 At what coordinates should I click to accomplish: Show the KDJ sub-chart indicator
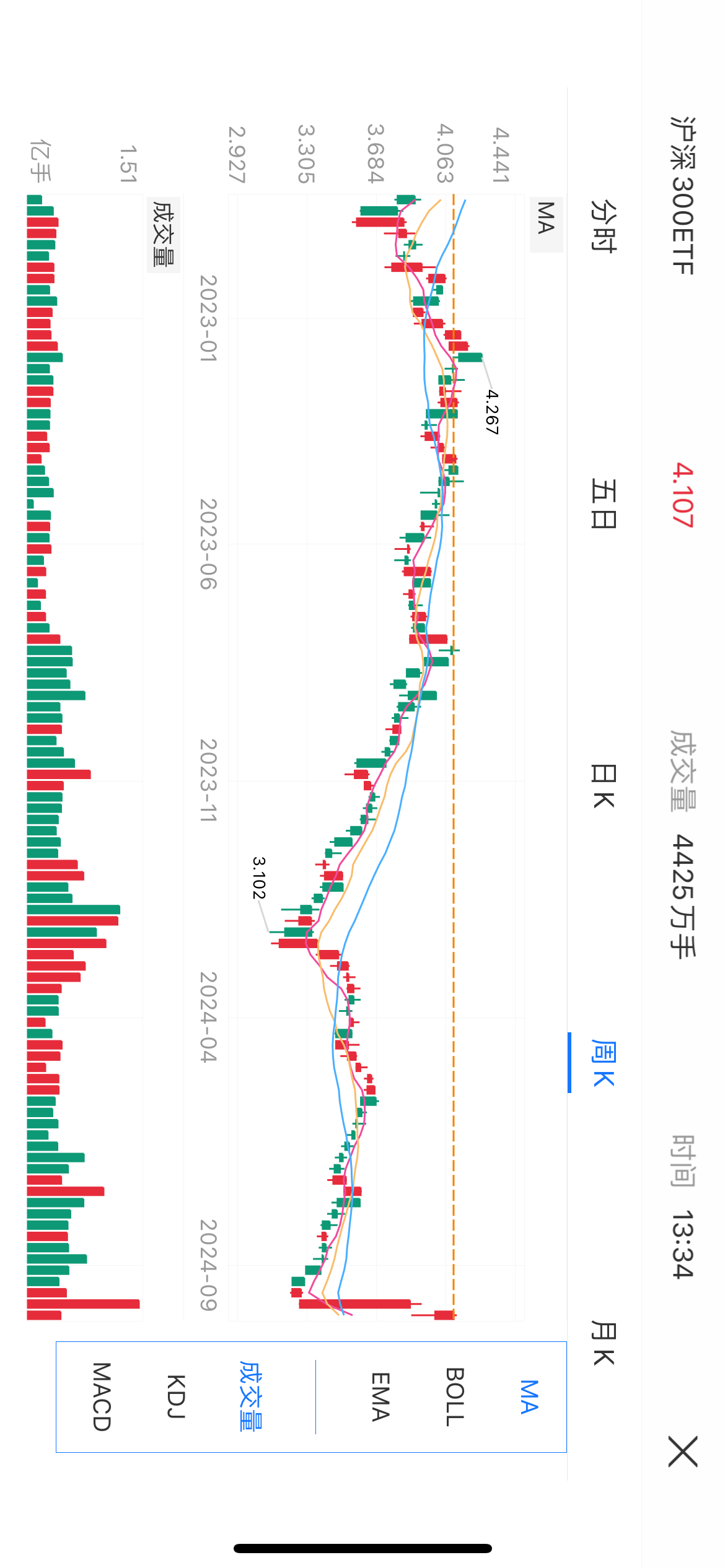click(176, 1397)
